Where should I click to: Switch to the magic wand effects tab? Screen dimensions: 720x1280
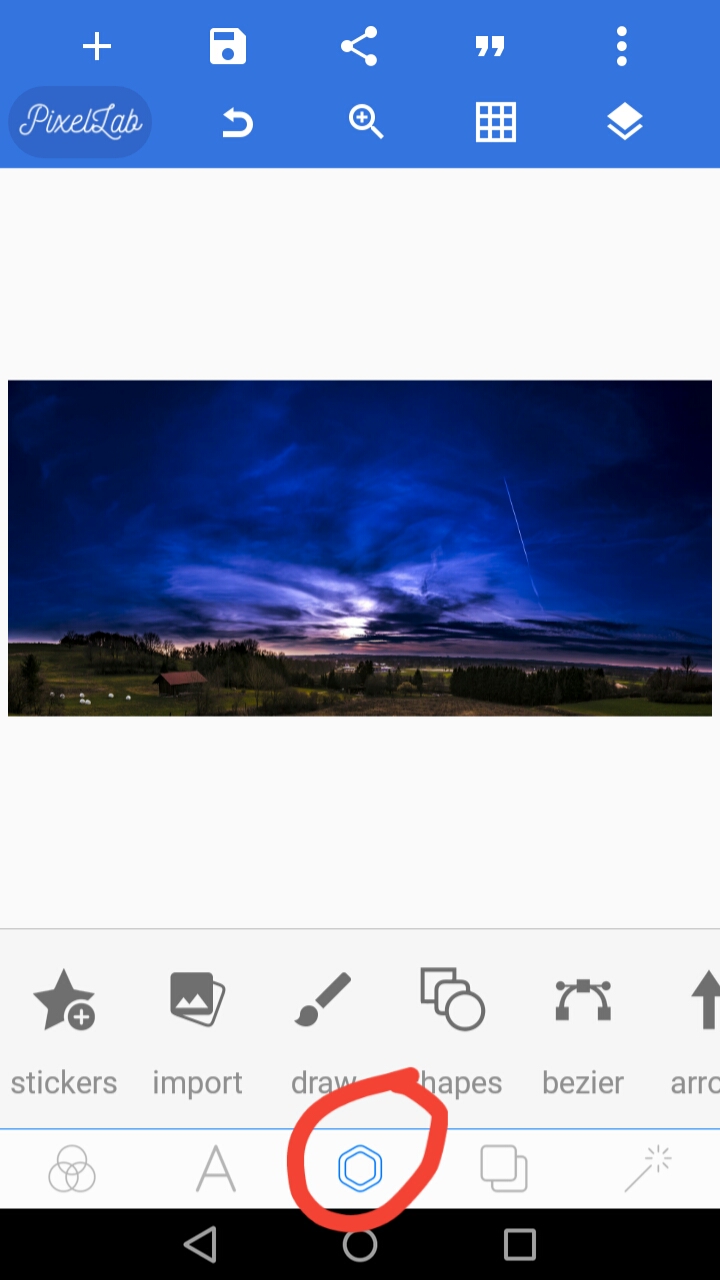[x=648, y=1168]
